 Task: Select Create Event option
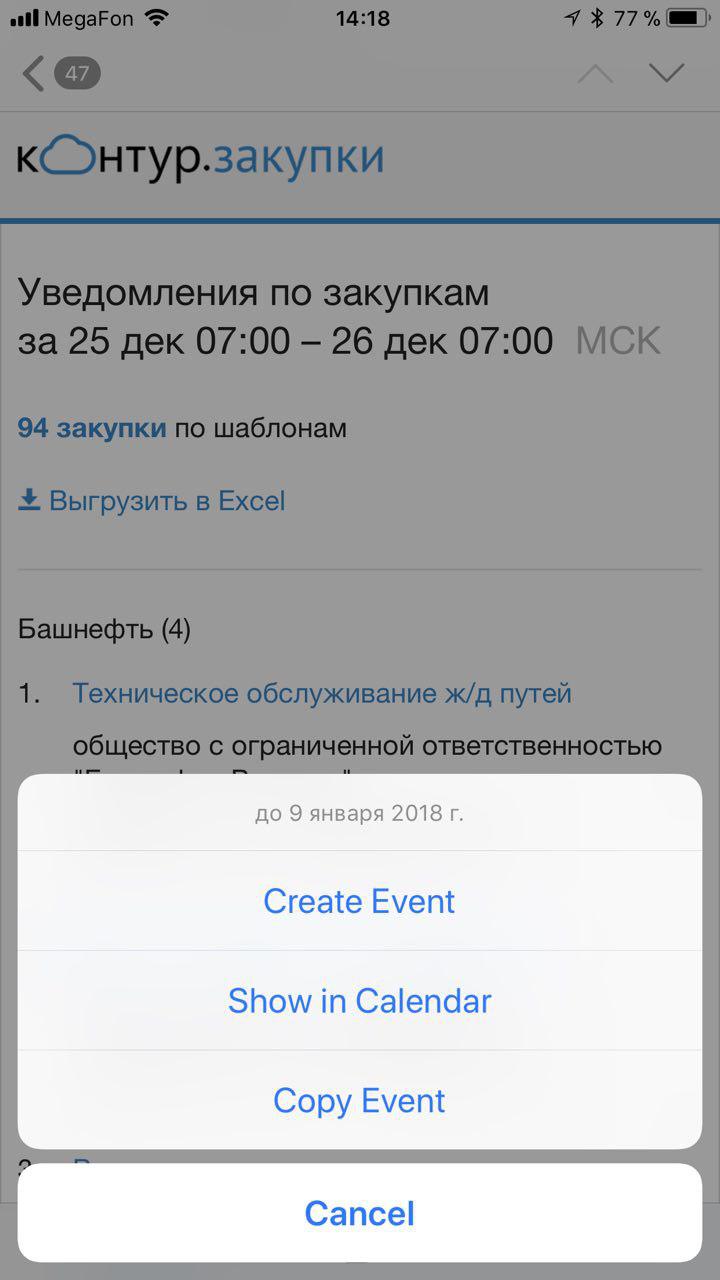pyautogui.click(x=359, y=901)
